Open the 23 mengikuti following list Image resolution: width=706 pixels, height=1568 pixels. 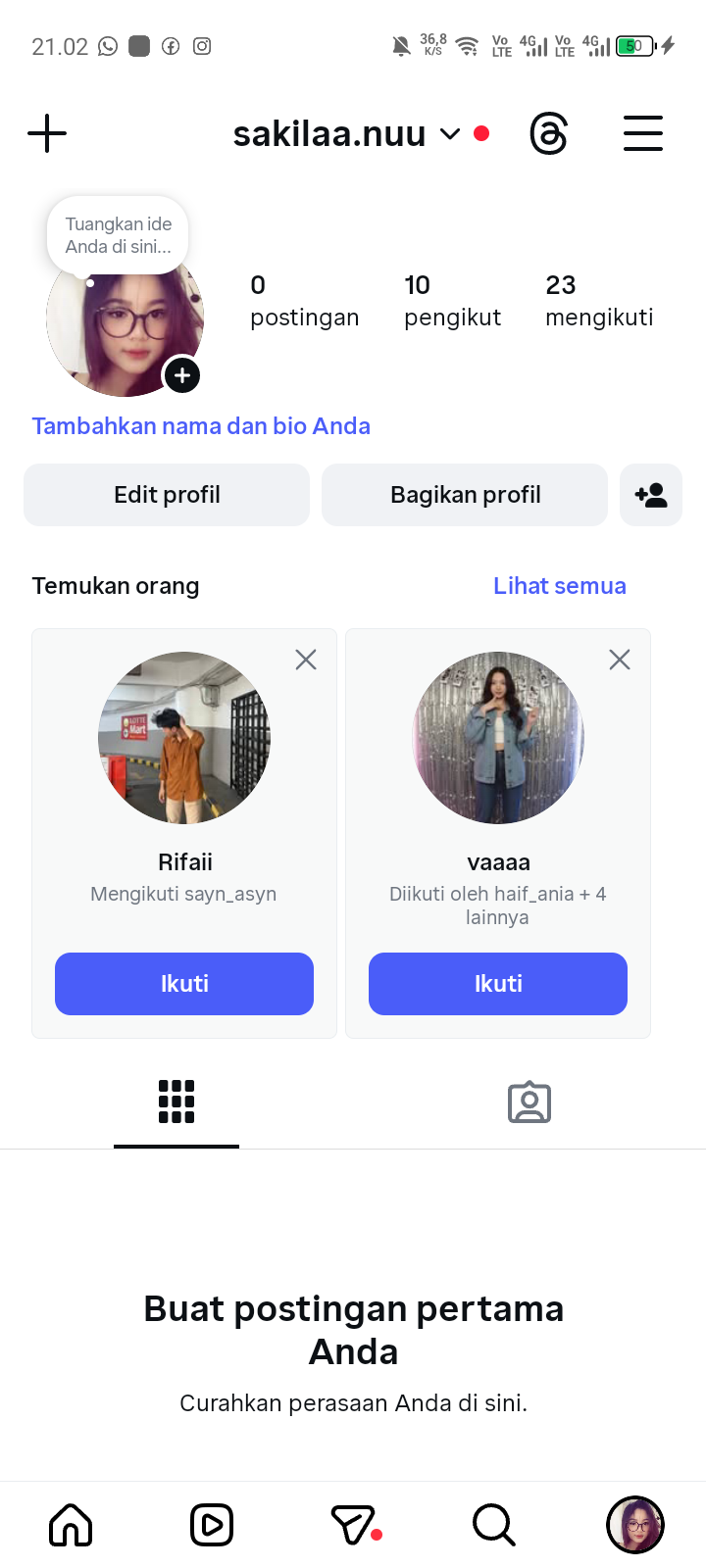click(599, 301)
